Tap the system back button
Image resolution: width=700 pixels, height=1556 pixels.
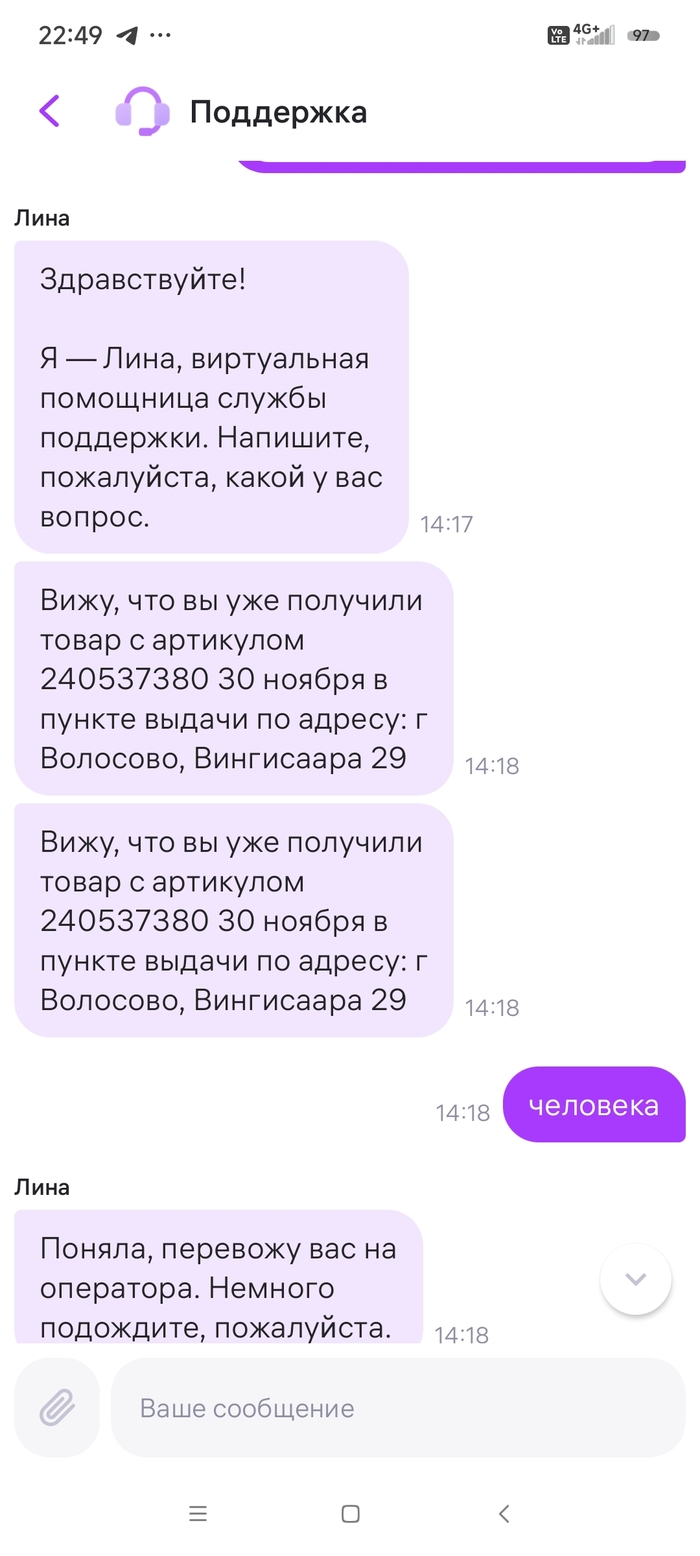click(504, 1513)
